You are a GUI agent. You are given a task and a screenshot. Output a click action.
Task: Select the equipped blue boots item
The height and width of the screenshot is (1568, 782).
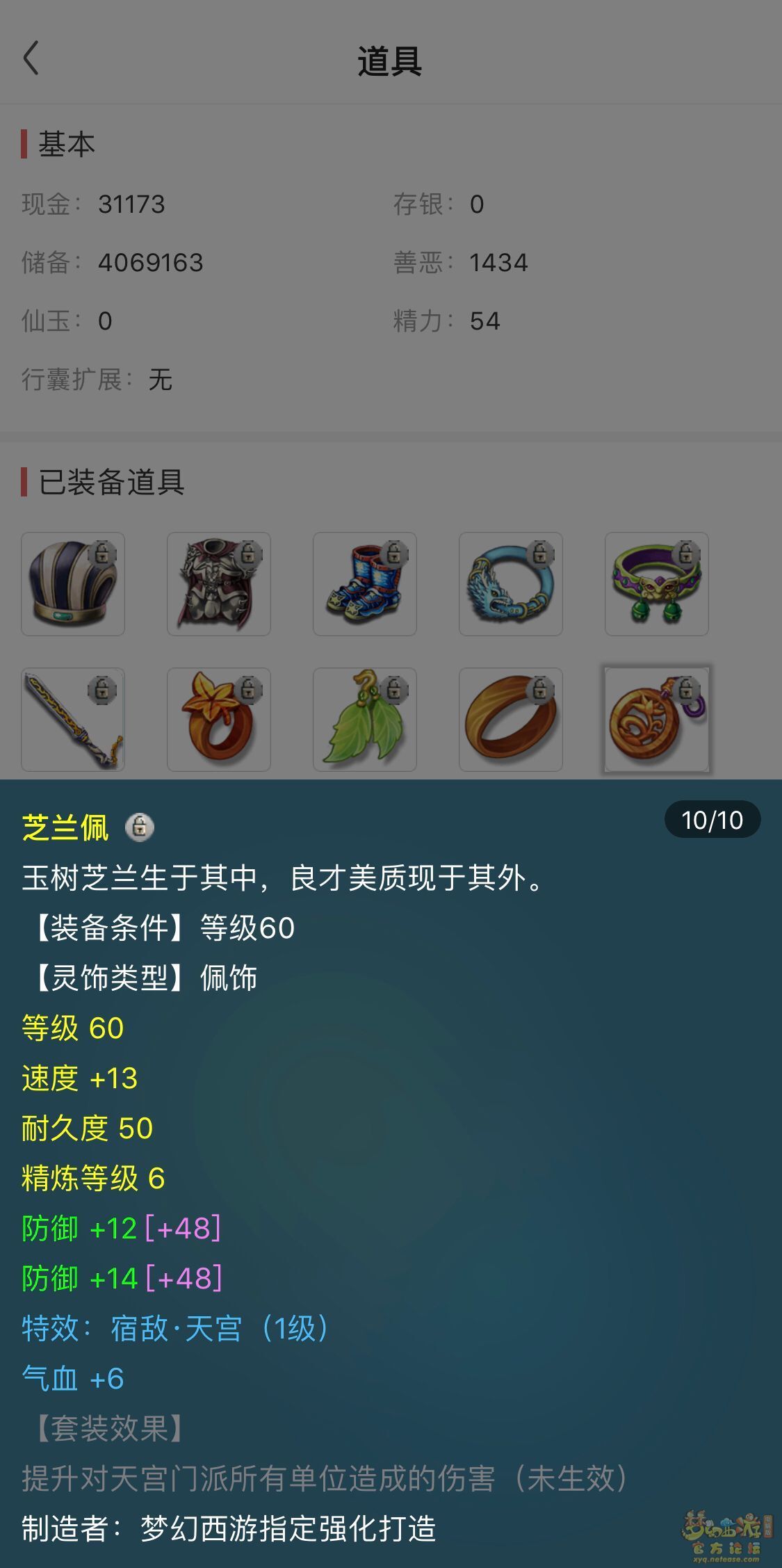coord(365,584)
